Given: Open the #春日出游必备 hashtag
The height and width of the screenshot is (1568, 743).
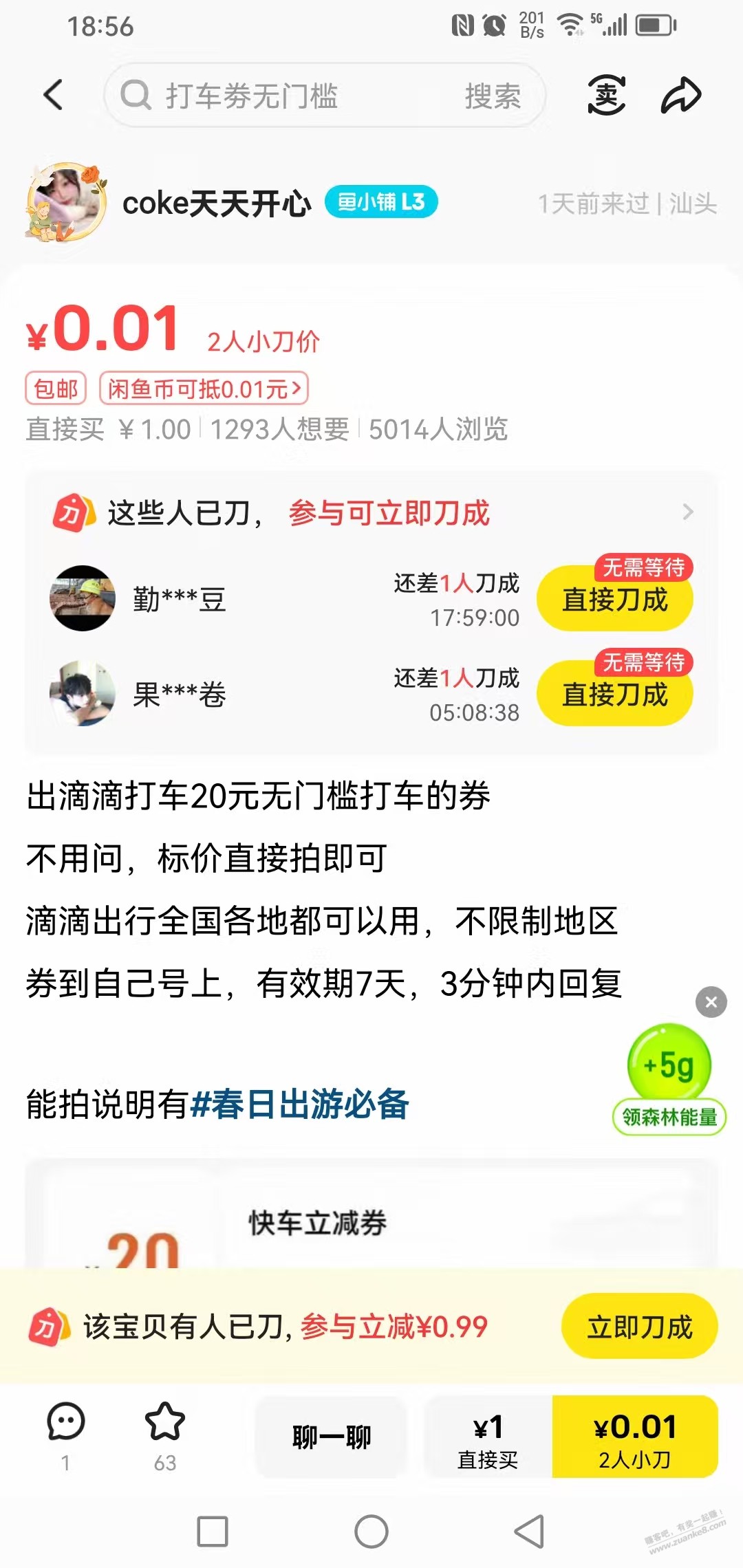Looking at the screenshot, I should [300, 1104].
